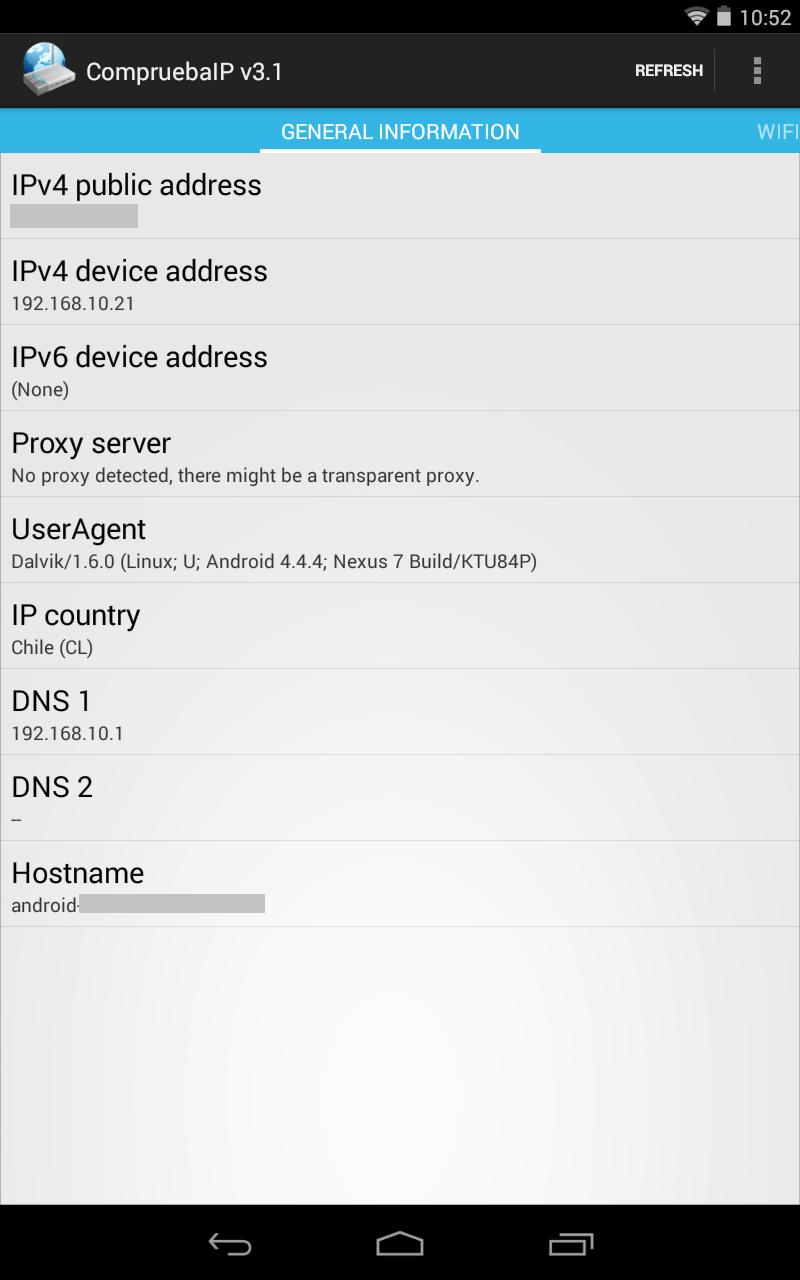Tap the IPv4 device address row
The width and height of the screenshot is (800, 1280).
(x=400, y=282)
